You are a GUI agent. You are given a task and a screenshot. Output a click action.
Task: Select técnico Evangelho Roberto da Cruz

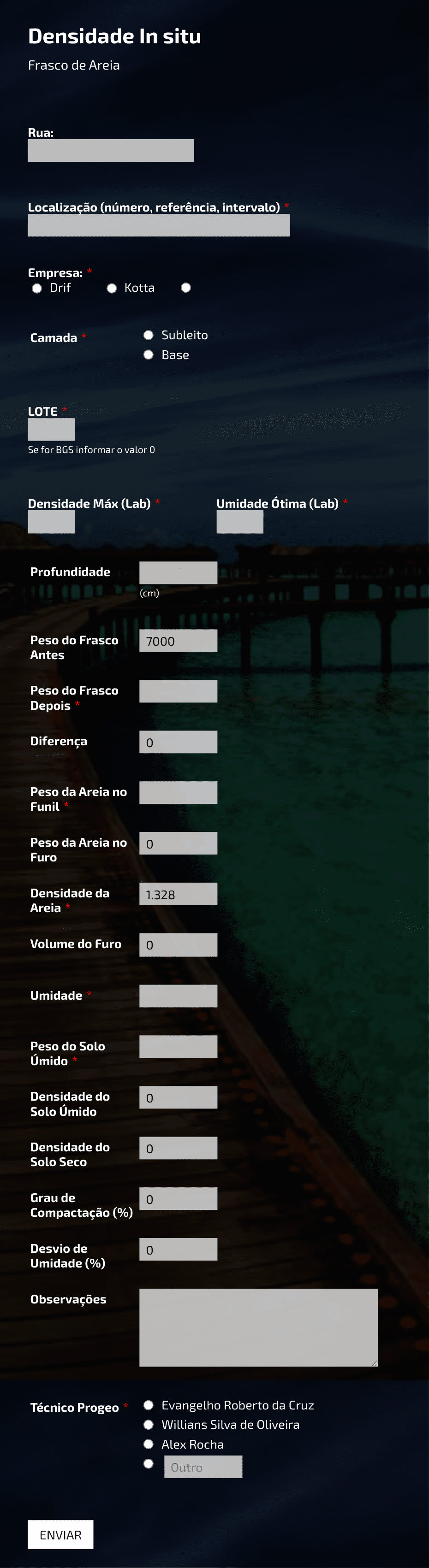[148, 1405]
